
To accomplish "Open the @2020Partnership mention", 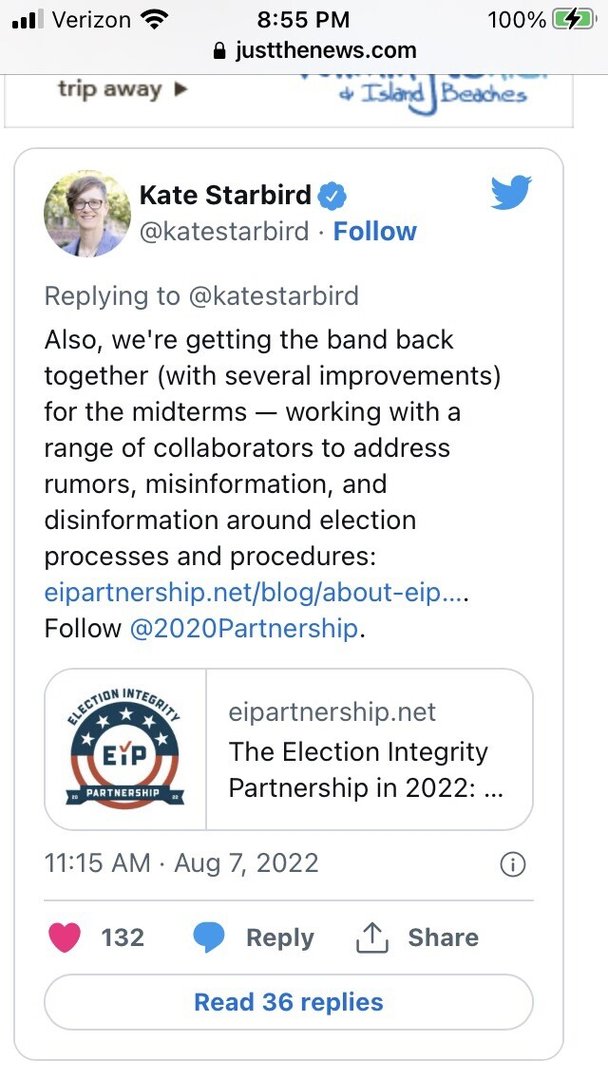I will click(243, 629).
